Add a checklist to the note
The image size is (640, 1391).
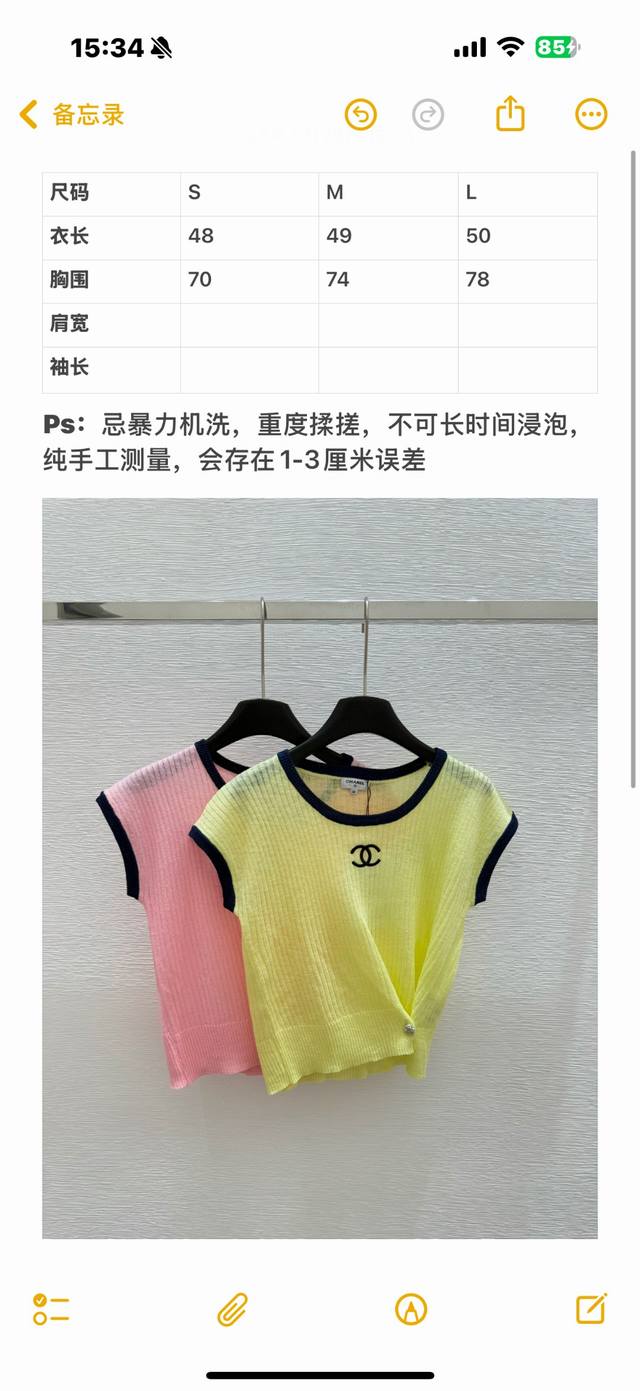click(x=50, y=1308)
